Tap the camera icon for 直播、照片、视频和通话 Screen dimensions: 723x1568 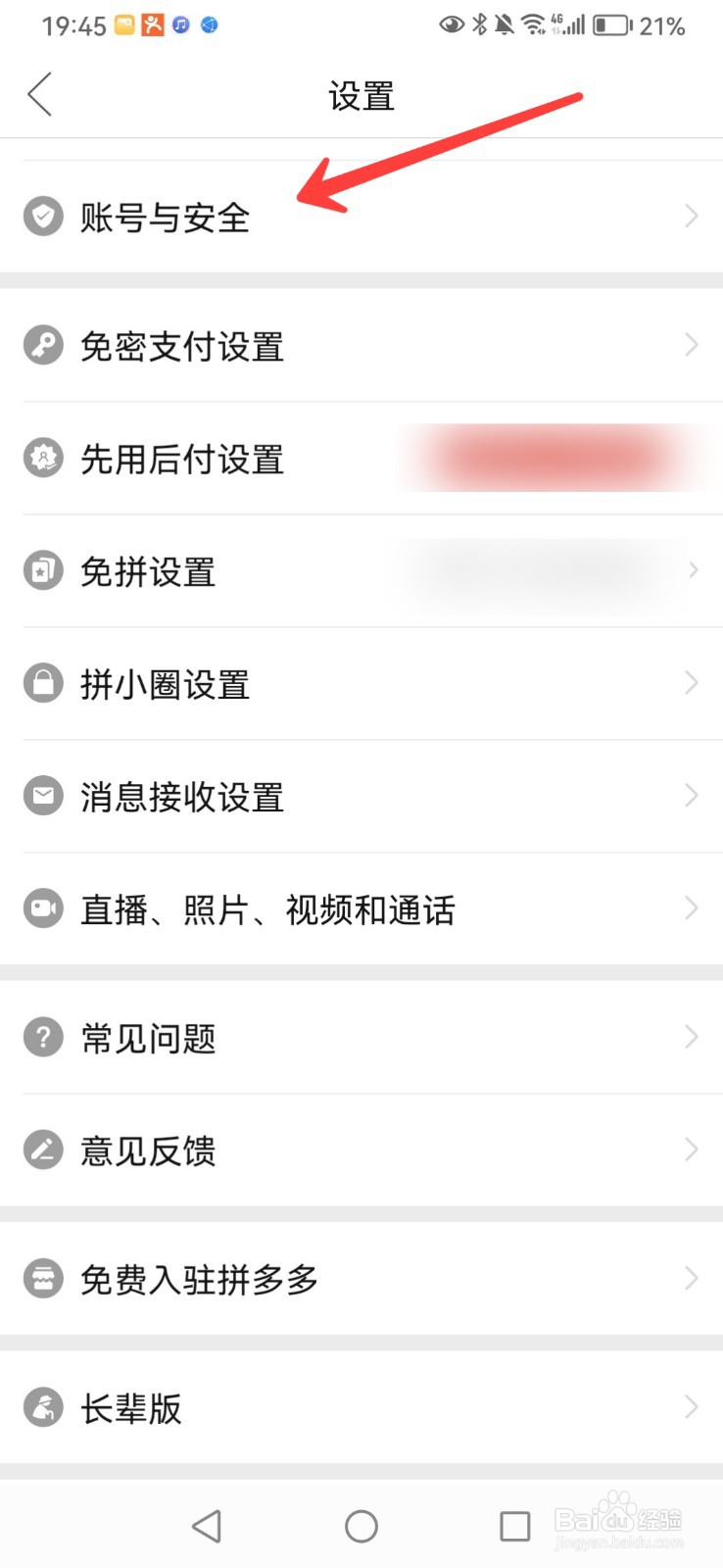(43, 908)
